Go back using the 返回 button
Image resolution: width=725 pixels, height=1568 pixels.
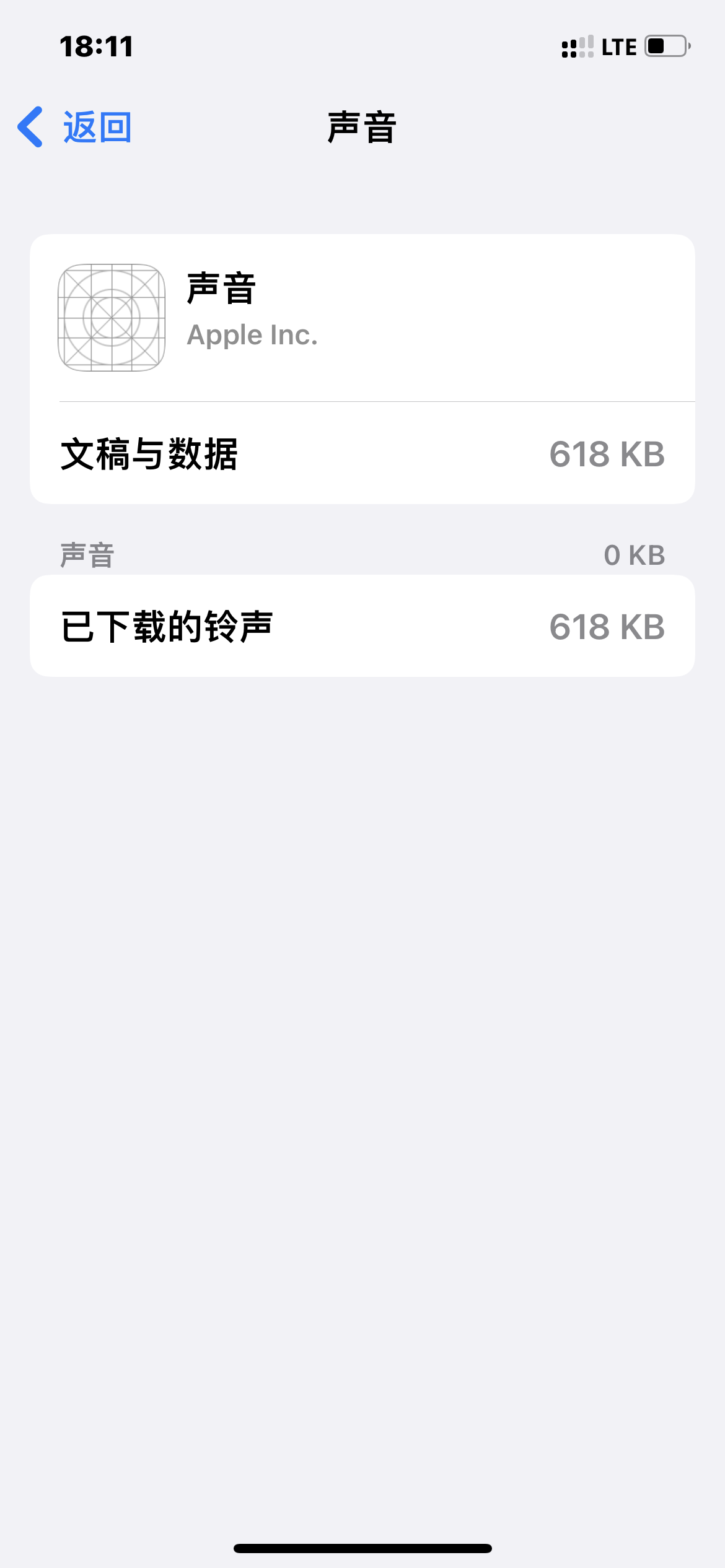click(x=76, y=128)
